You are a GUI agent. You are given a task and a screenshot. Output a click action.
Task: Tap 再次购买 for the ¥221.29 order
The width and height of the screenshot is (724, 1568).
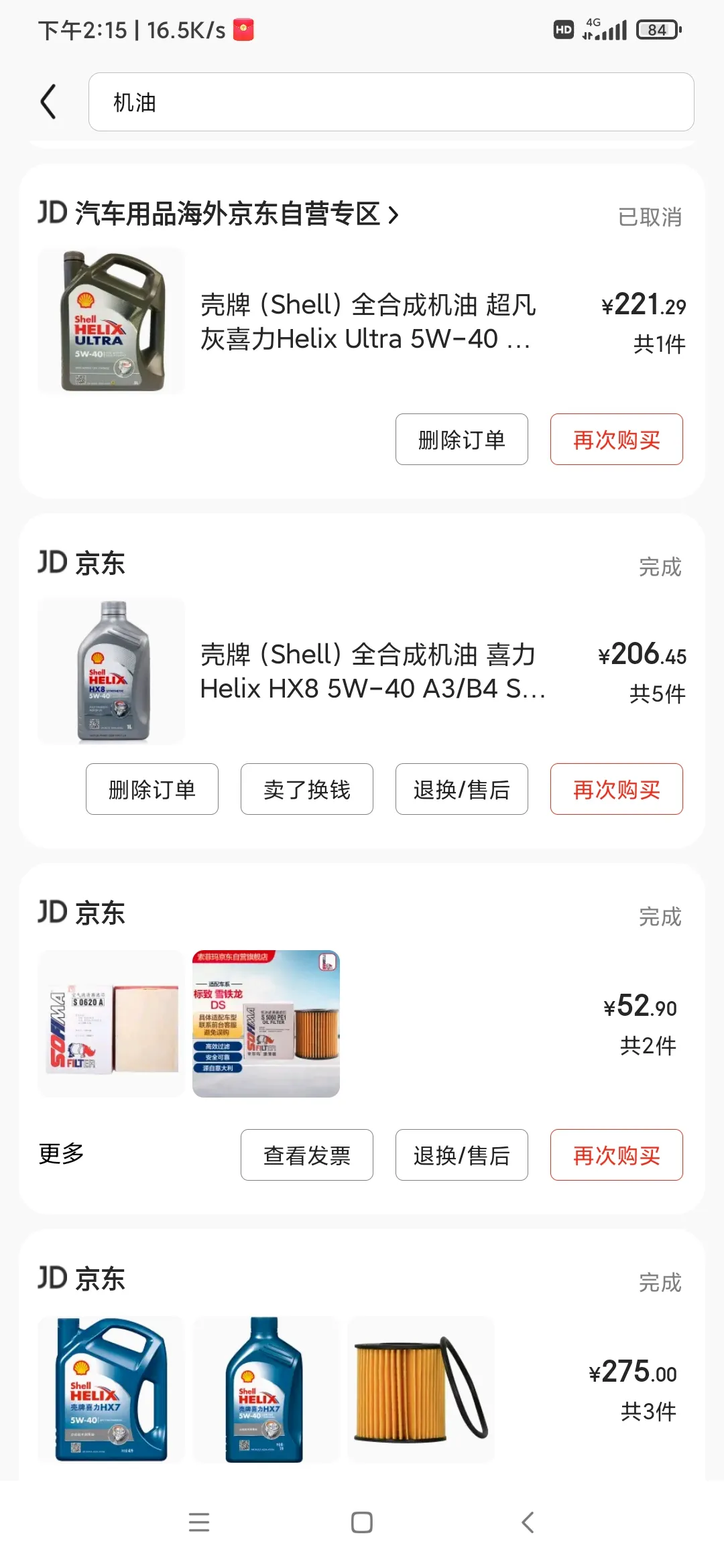(x=617, y=440)
